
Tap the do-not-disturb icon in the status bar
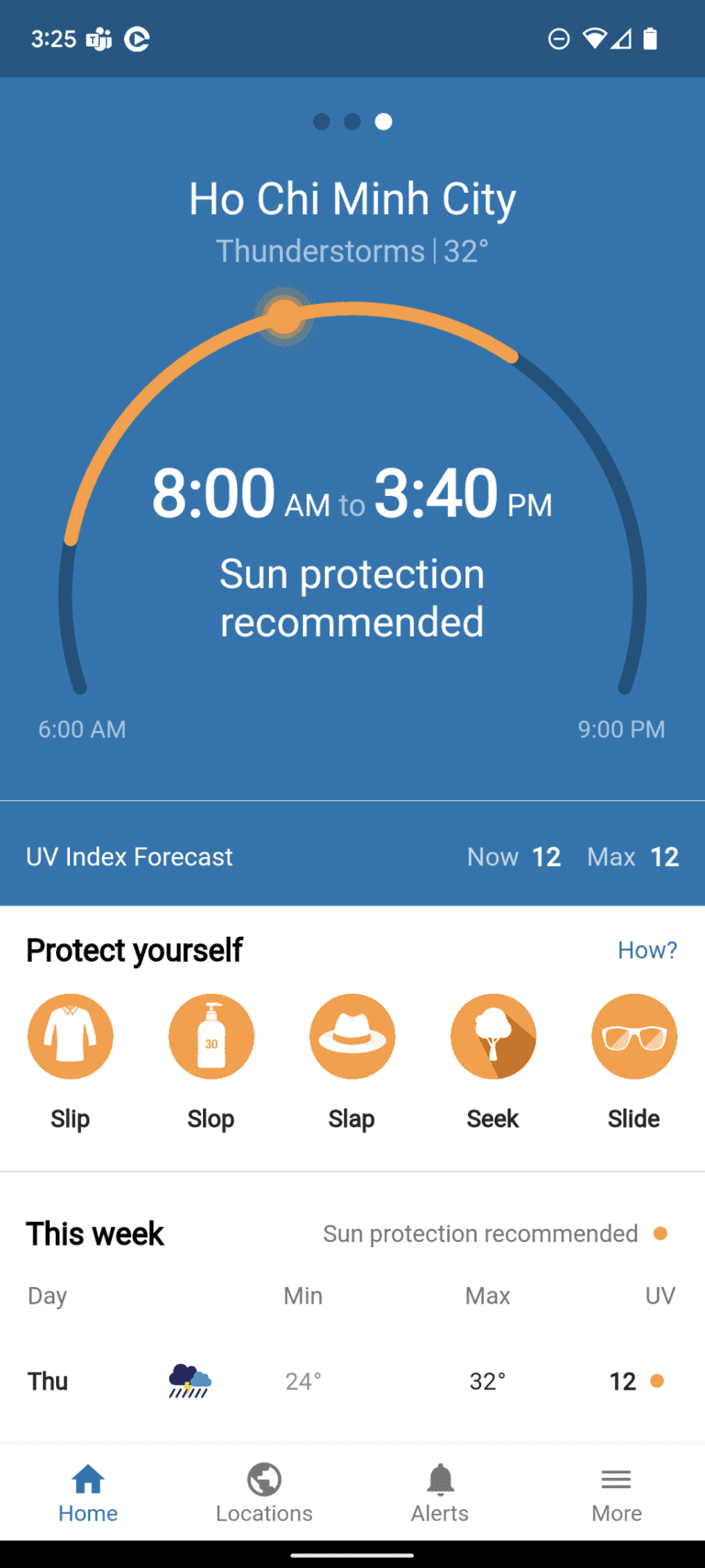(558, 39)
